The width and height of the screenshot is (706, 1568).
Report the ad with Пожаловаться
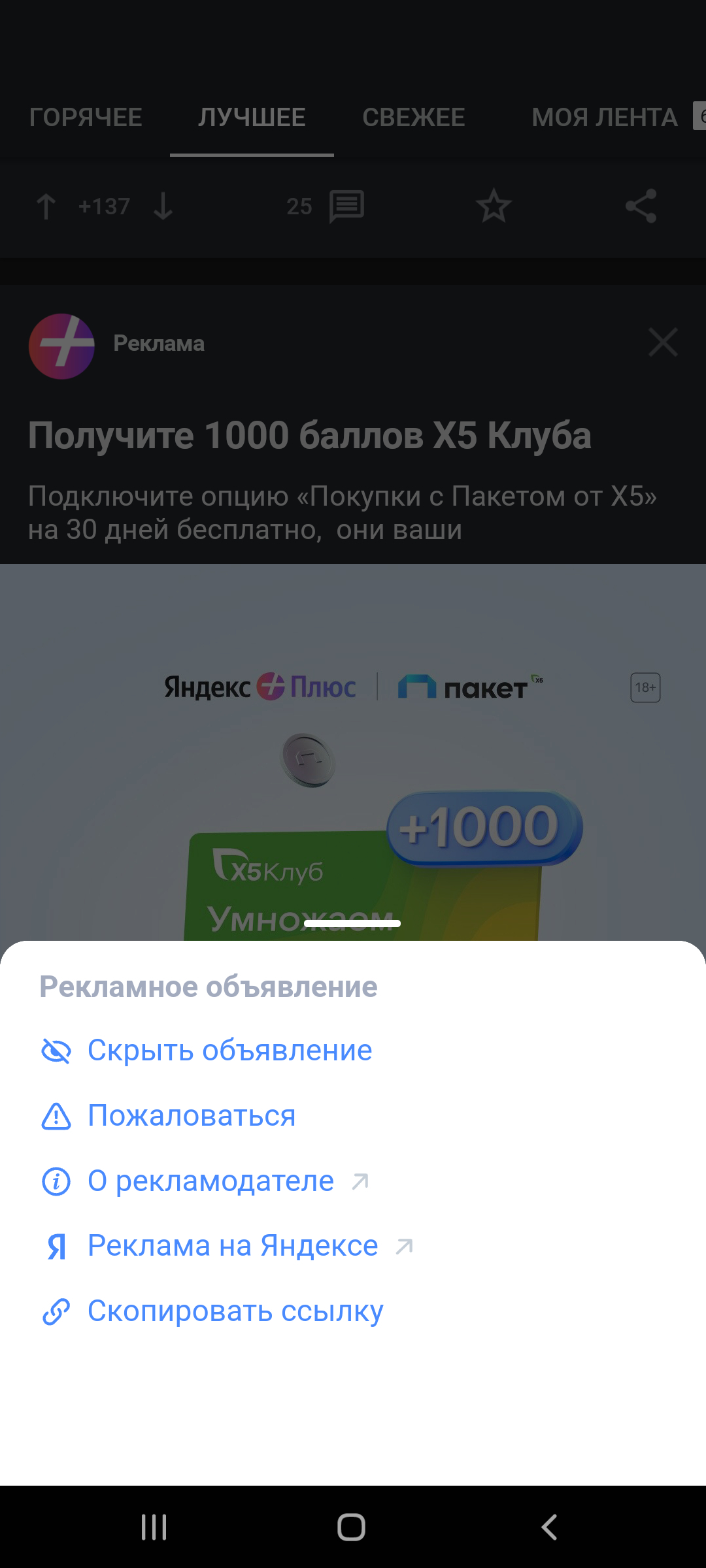(191, 1116)
